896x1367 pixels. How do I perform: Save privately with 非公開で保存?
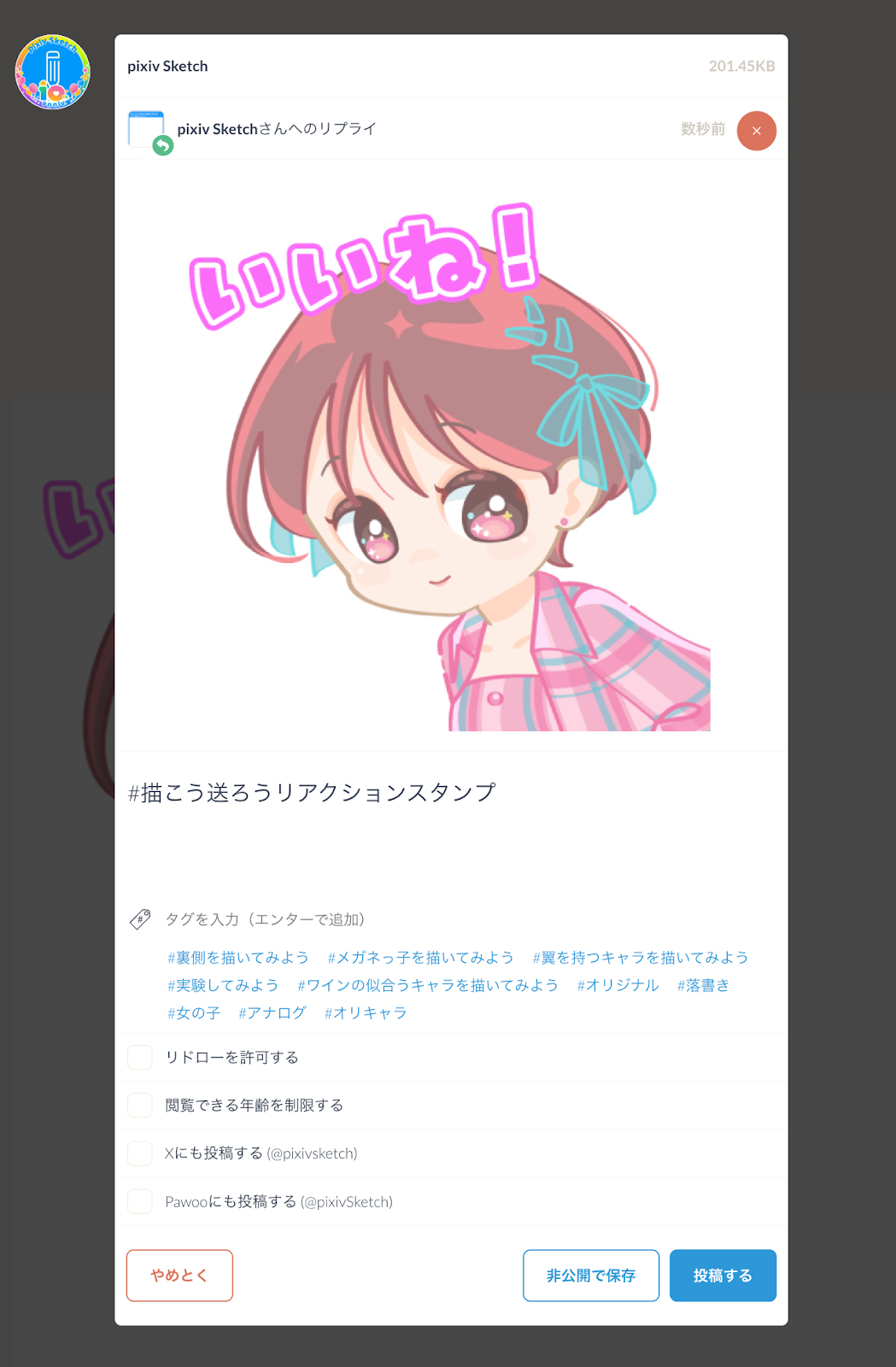point(591,1276)
